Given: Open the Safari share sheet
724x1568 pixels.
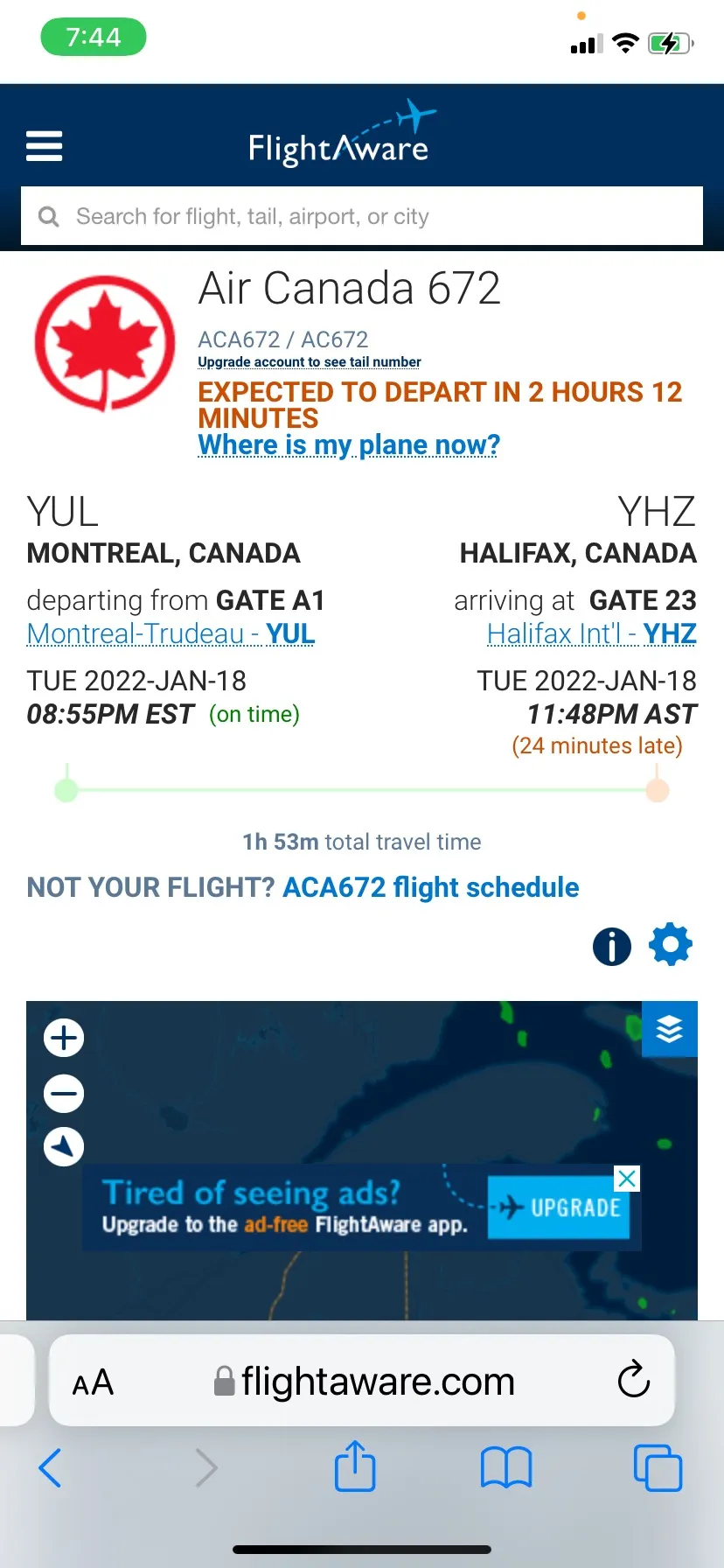Looking at the screenshot, I should tap(355, 1466).
